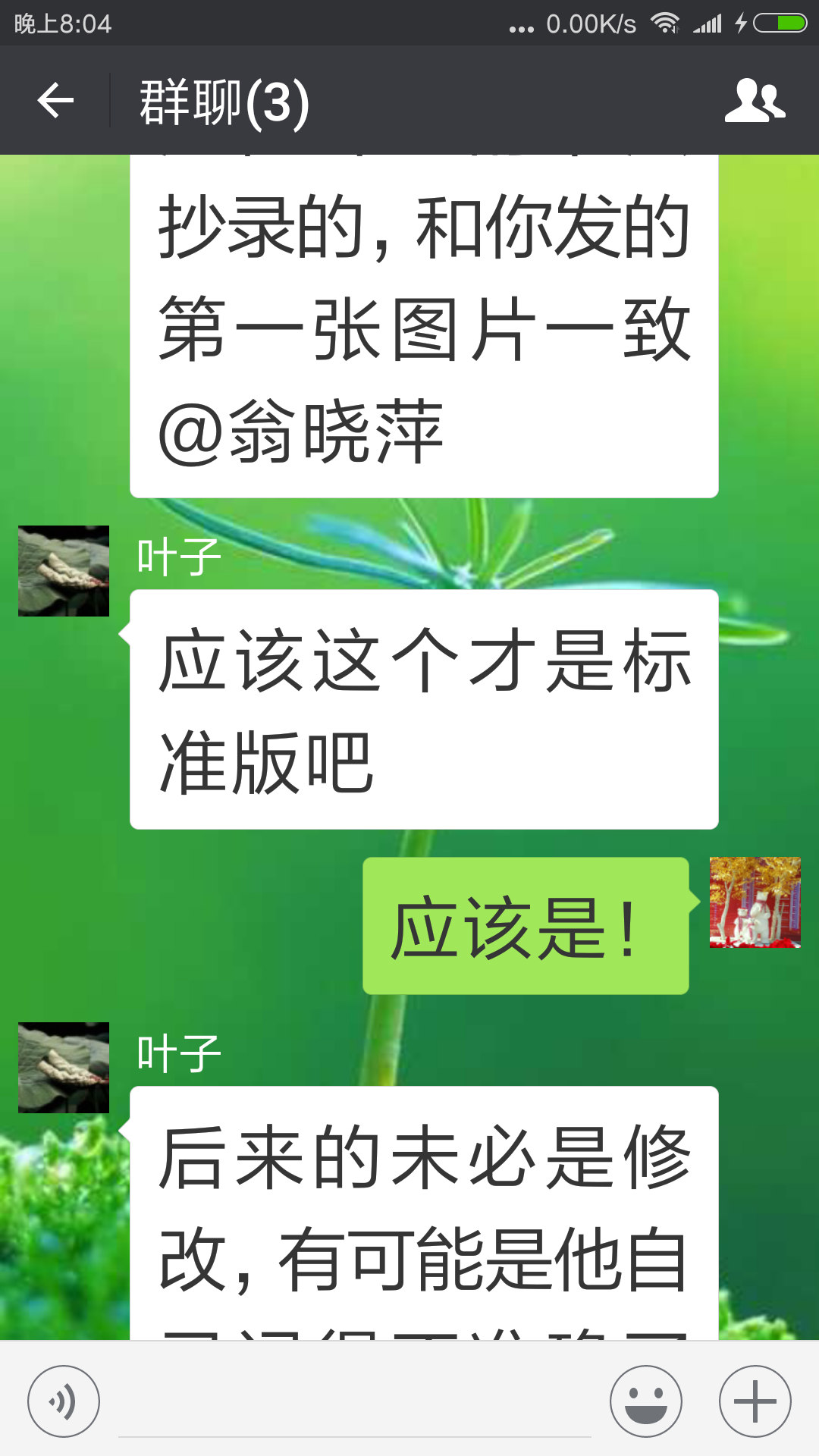Open group chat members info

[x=755, y=101]
